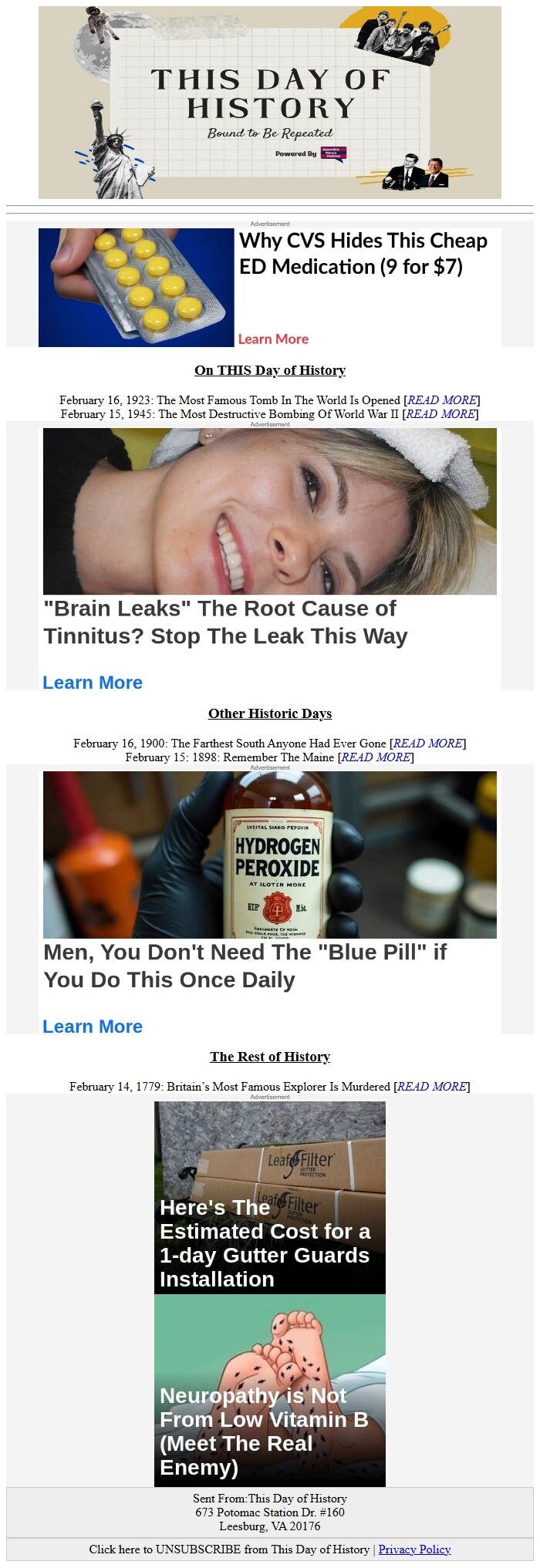
Task: Tap Learn More on the CVS ad
Action: click(273, 339)
